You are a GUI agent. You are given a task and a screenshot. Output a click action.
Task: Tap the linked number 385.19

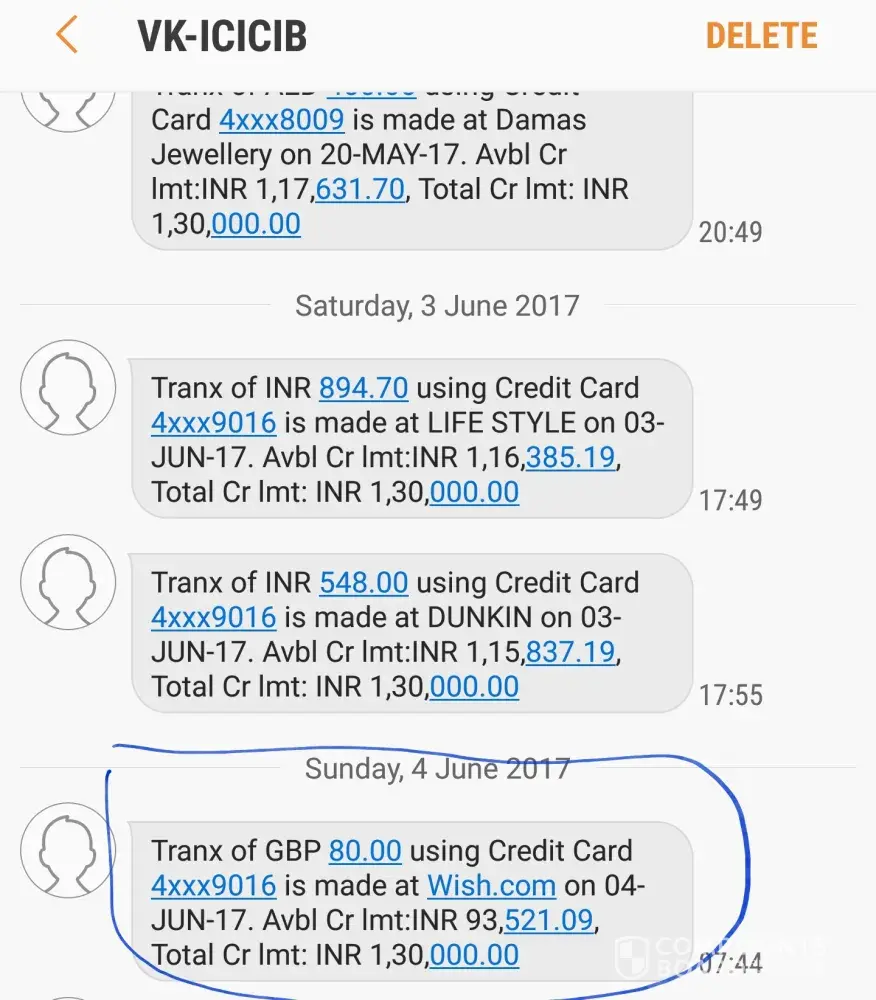(x=571, y=457)
